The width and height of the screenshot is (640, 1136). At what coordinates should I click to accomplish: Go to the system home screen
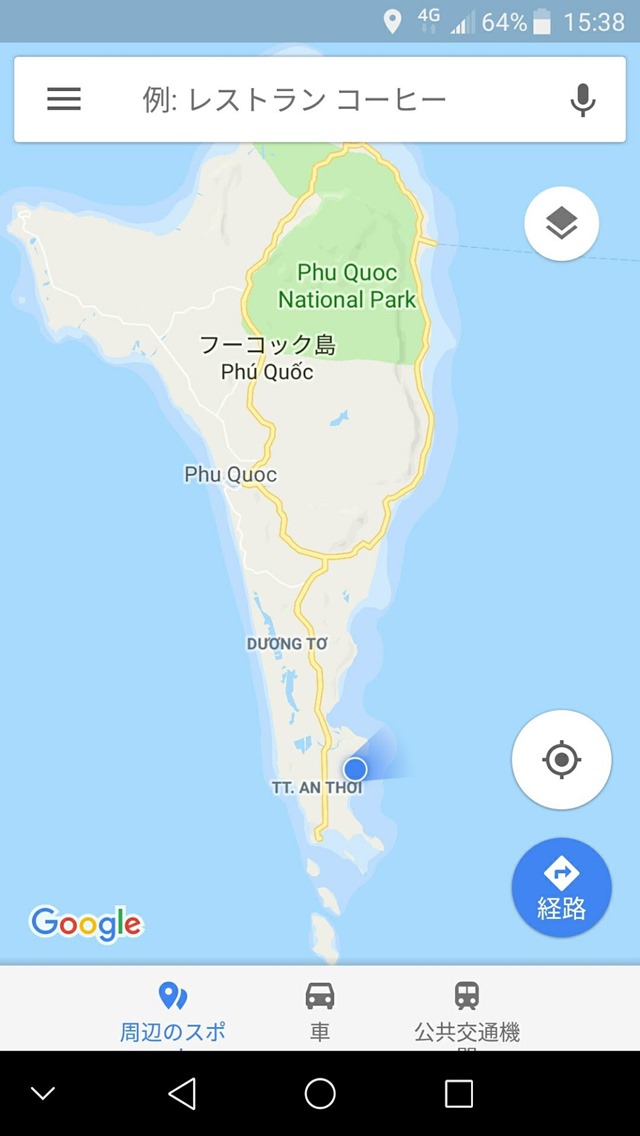point(320,1093)
